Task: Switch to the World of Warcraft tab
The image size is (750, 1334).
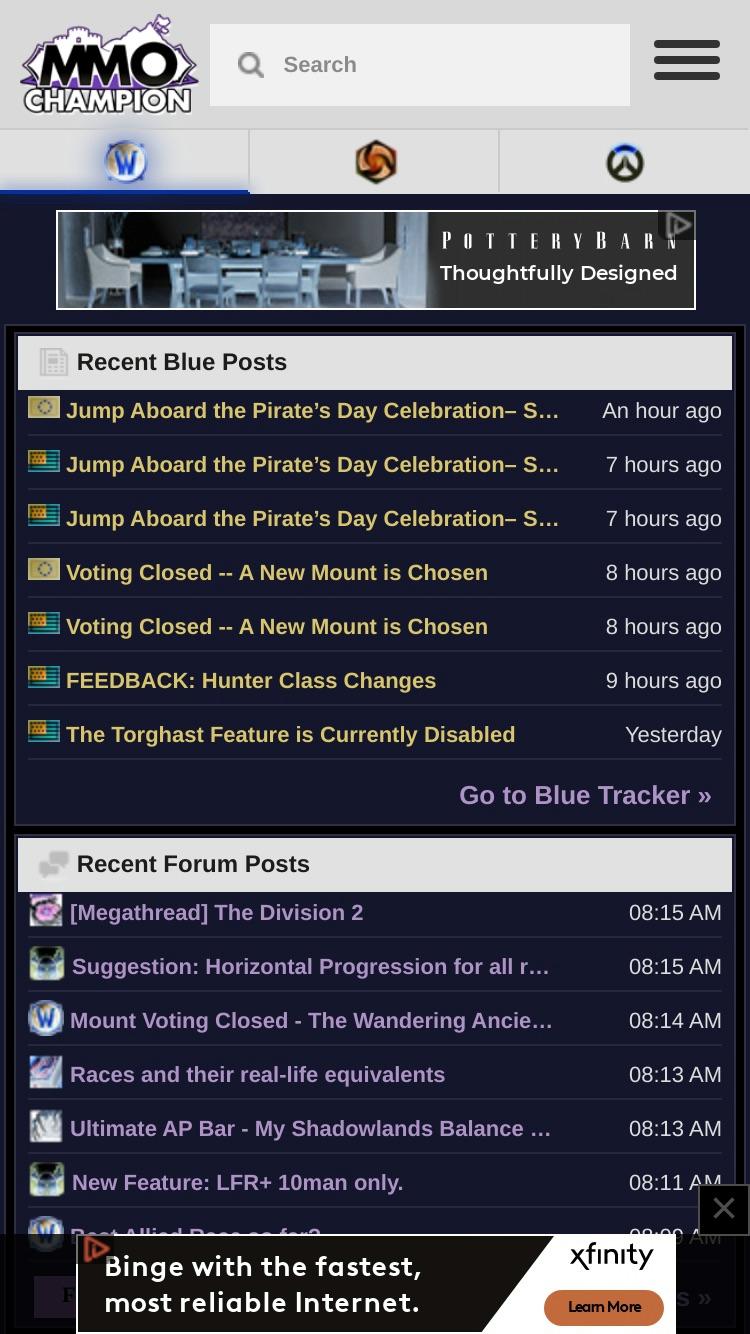Action: click(x=125, y=161)
